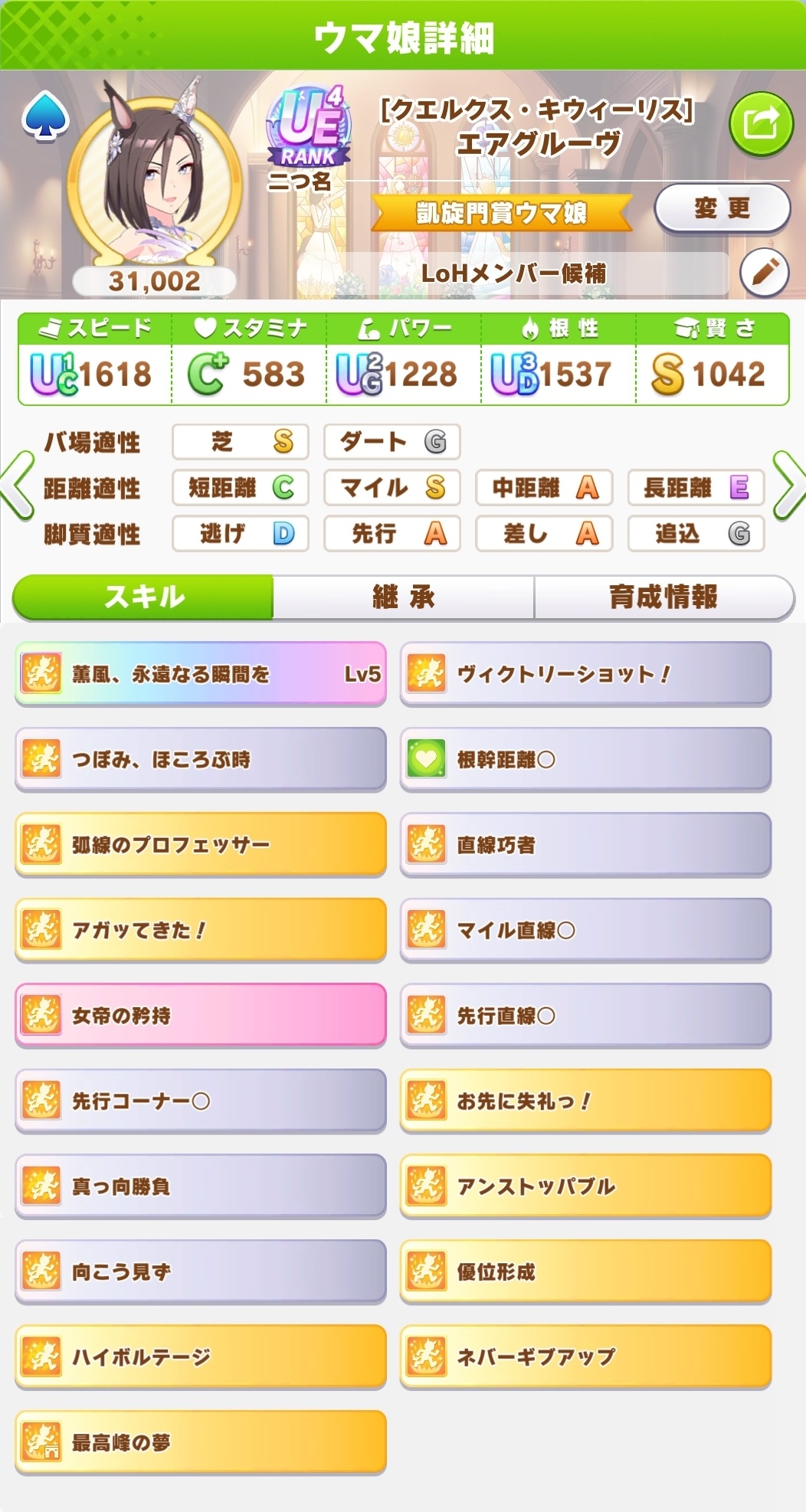Edit the LoHメンバー候補 memo with pencil icon

[x=764, y=273]
